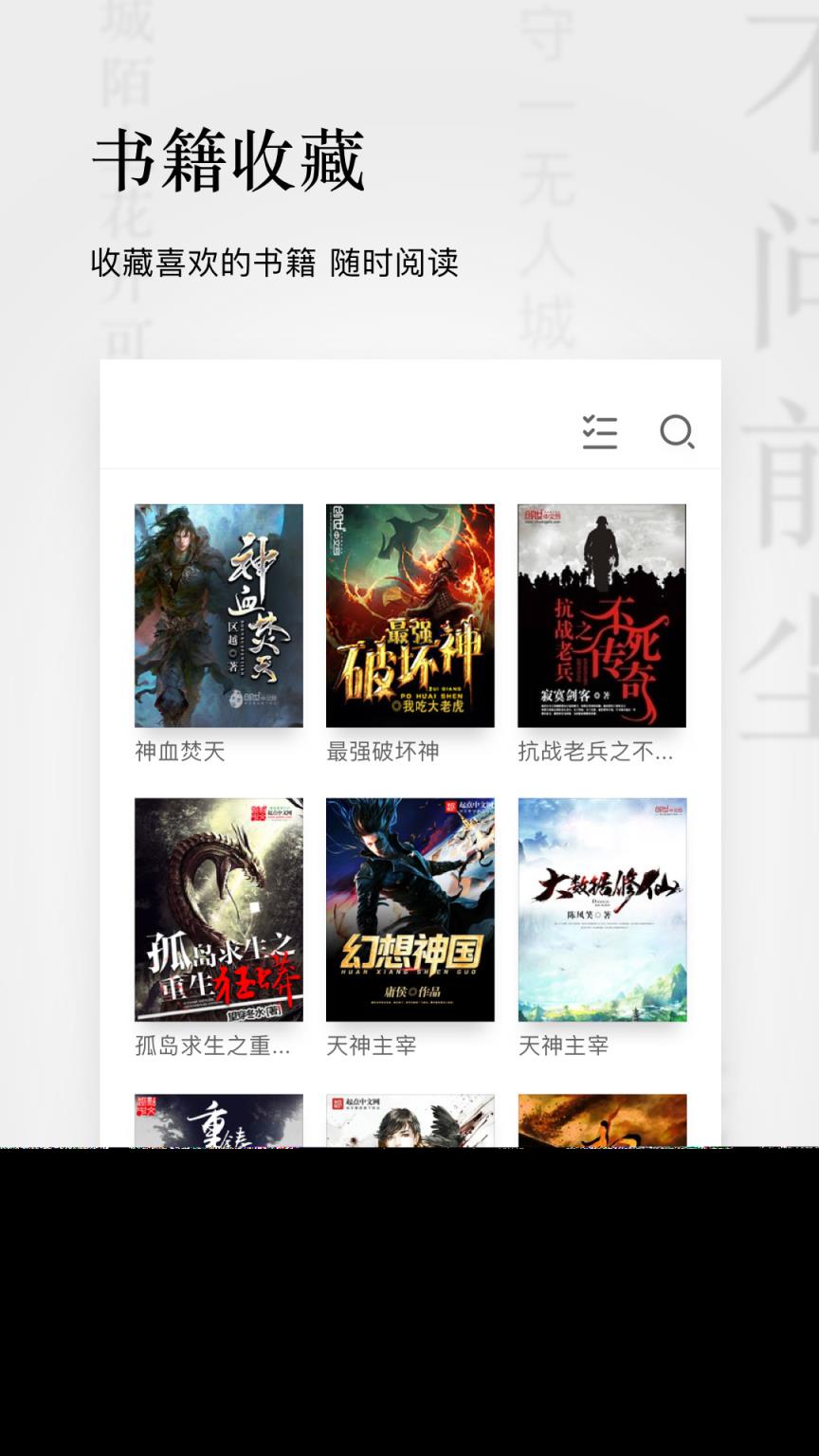Image resolution: width=819 pixels, height=1456 pixels.
Task: Open the rightmost 天神主宰 title link
Action: pos(564,1046)
